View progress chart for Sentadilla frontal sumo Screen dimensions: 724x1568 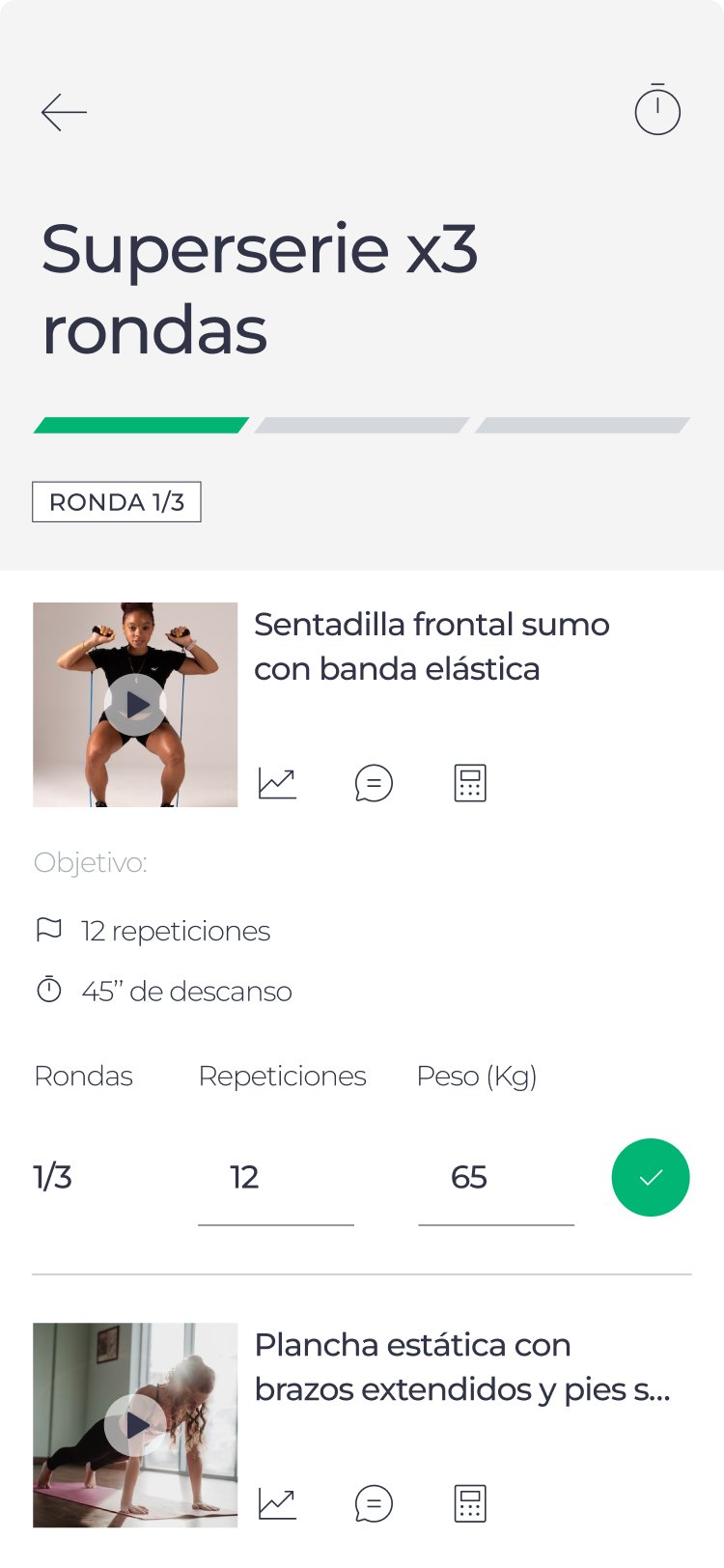(x=277, y=783)
